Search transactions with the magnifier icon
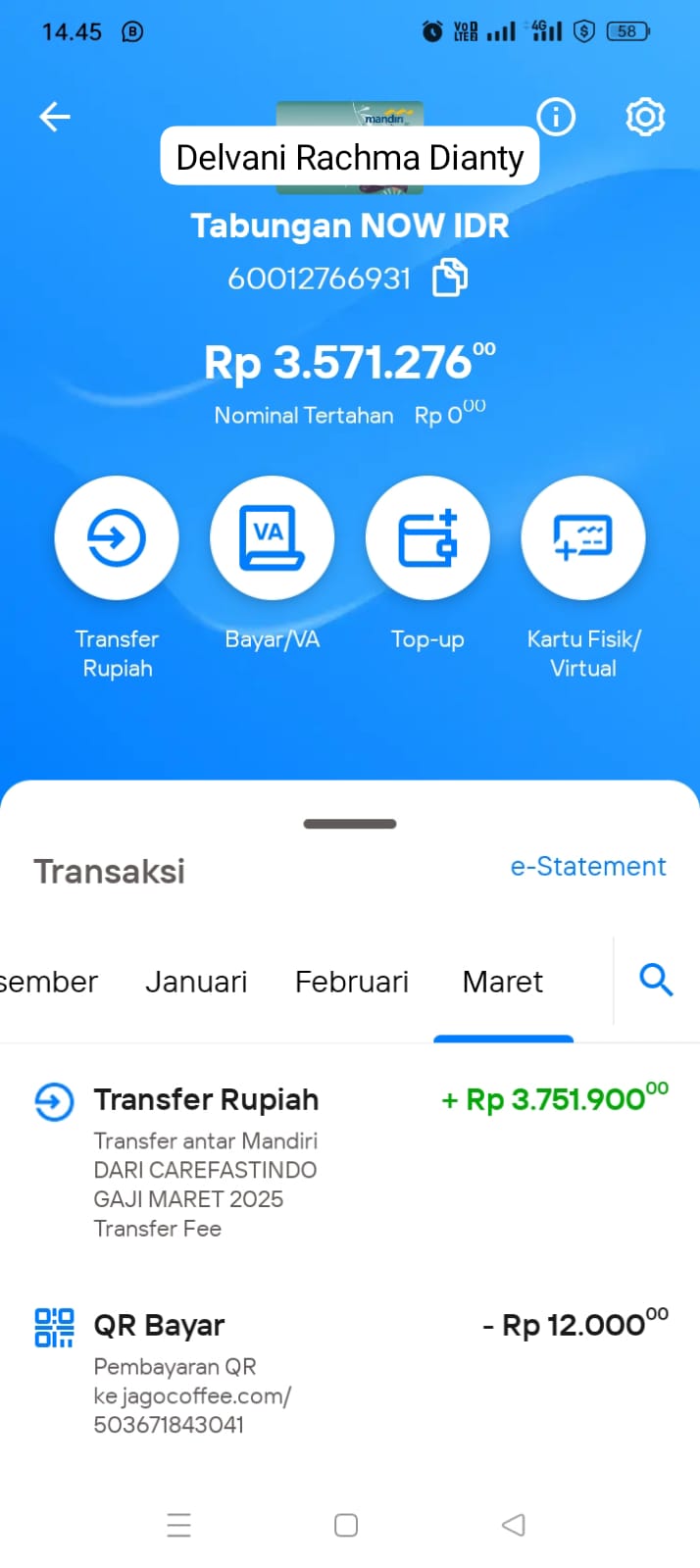This screenshot has width=700, height=1568. [656, 980]
